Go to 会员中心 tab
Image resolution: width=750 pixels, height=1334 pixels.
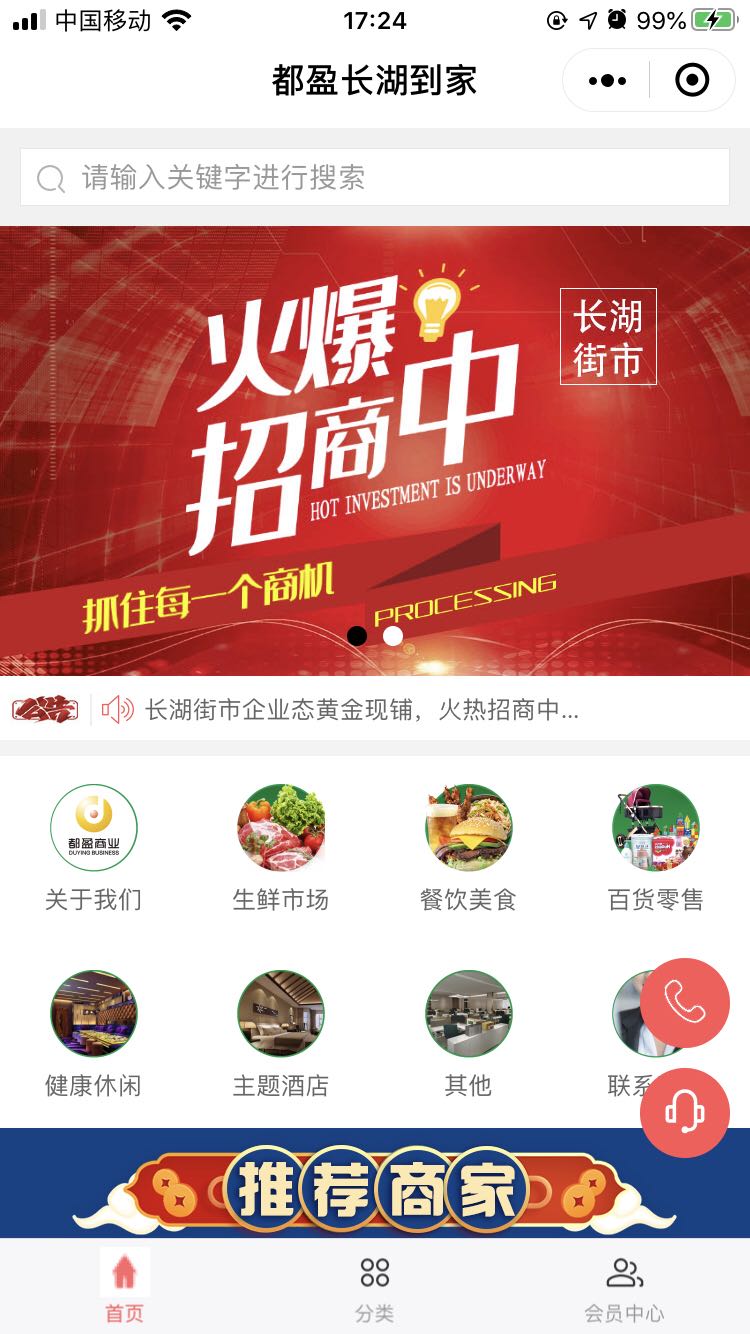(624, 1288)
